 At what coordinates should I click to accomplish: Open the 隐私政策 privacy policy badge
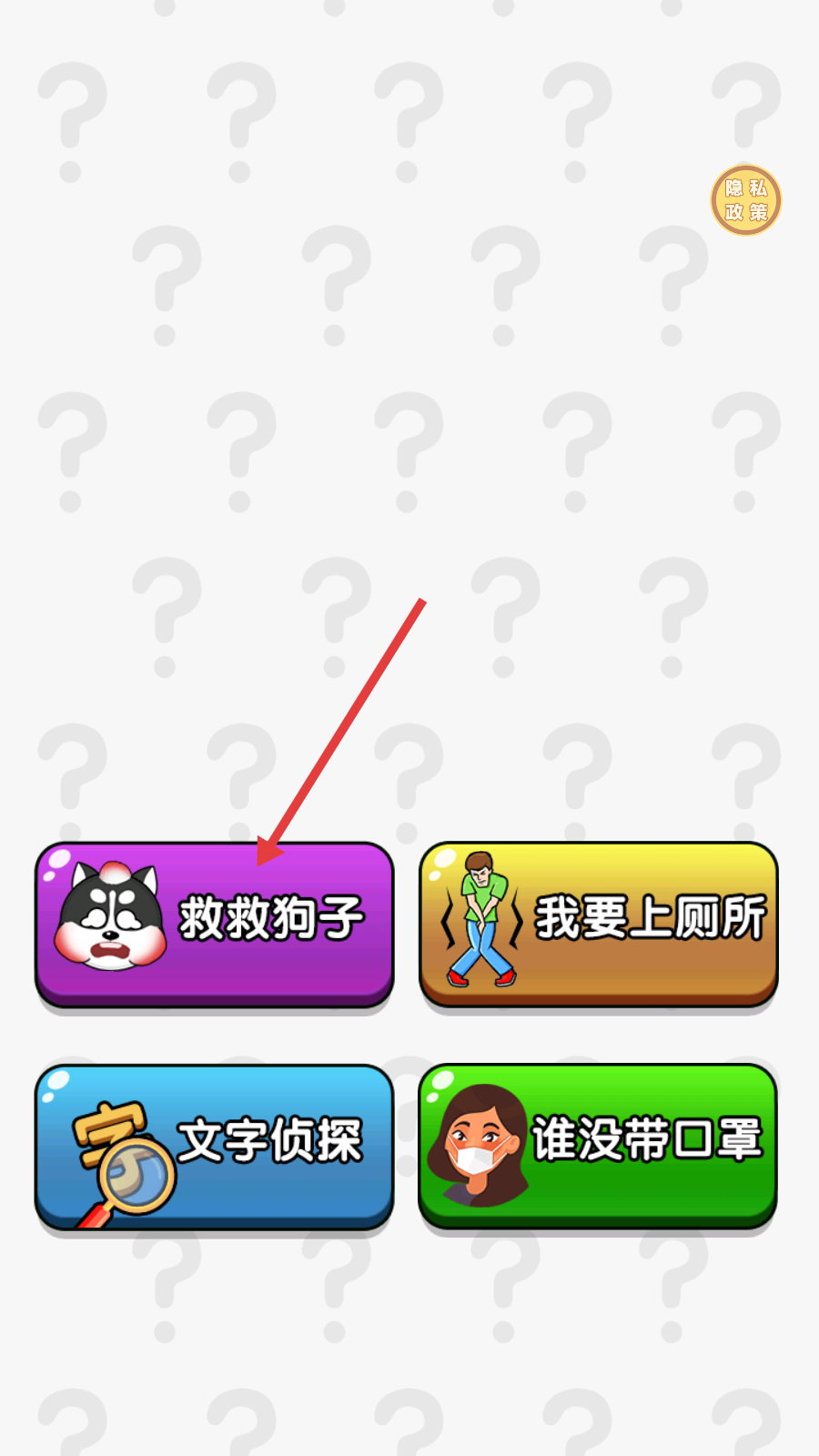coord(745,200)
